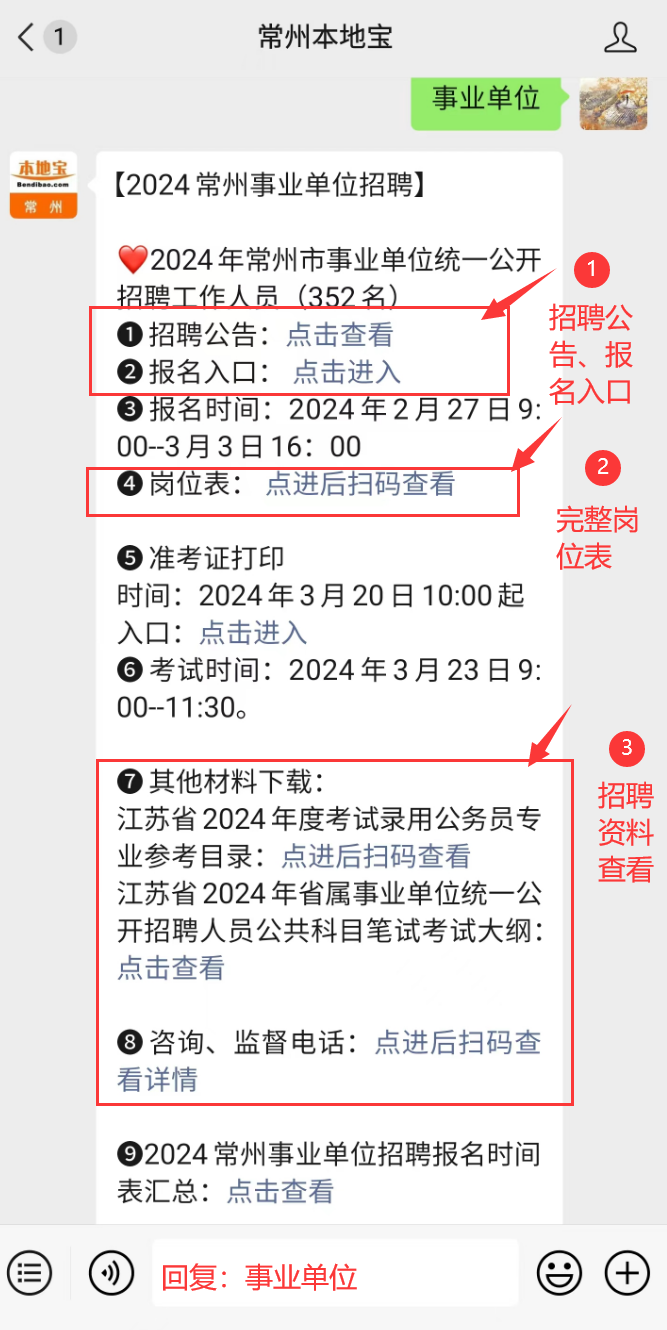Open the 报名时间表汇总 点击查看 link
This screenshot has width=667, height=1330.
point(280,1191)
